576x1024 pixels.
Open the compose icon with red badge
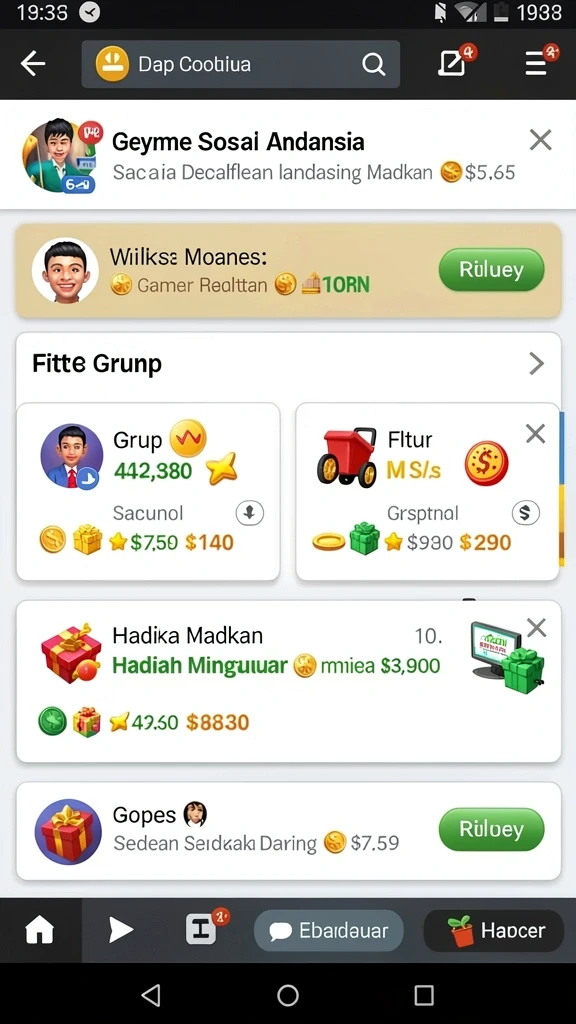point(453,62)
